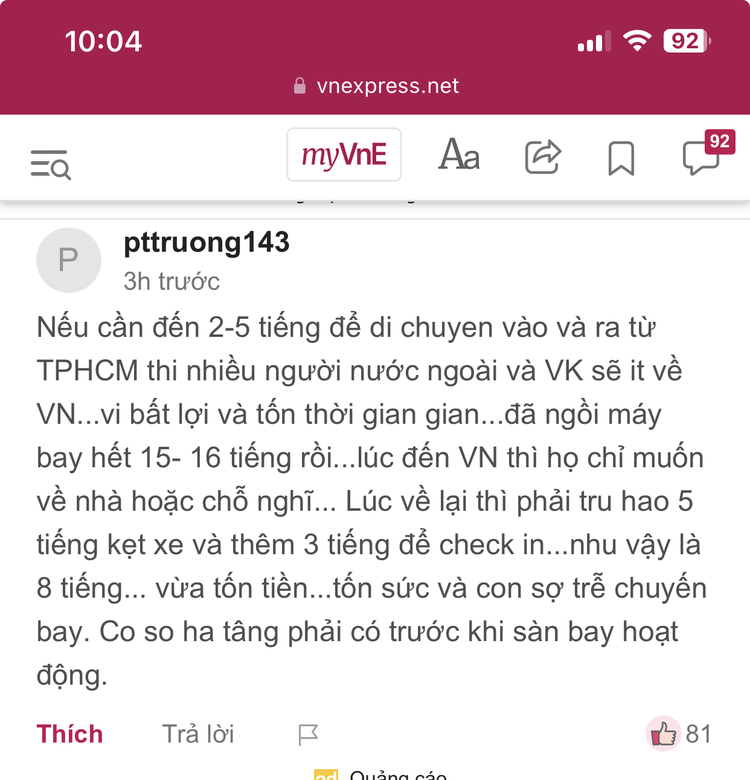Share this article

click(x=542, y=157)
